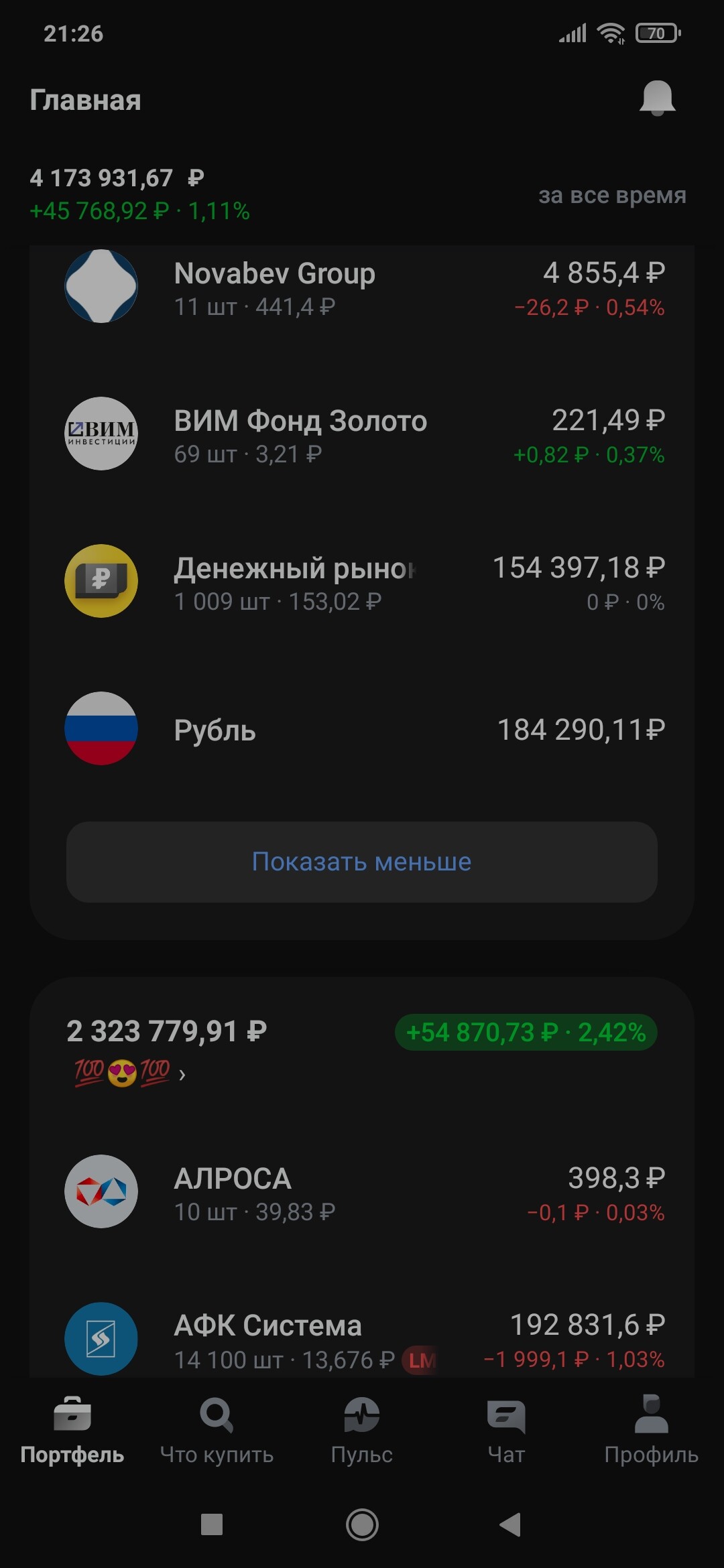
Task: Tap the «Показать меньше» button
Action: [362, 862]
